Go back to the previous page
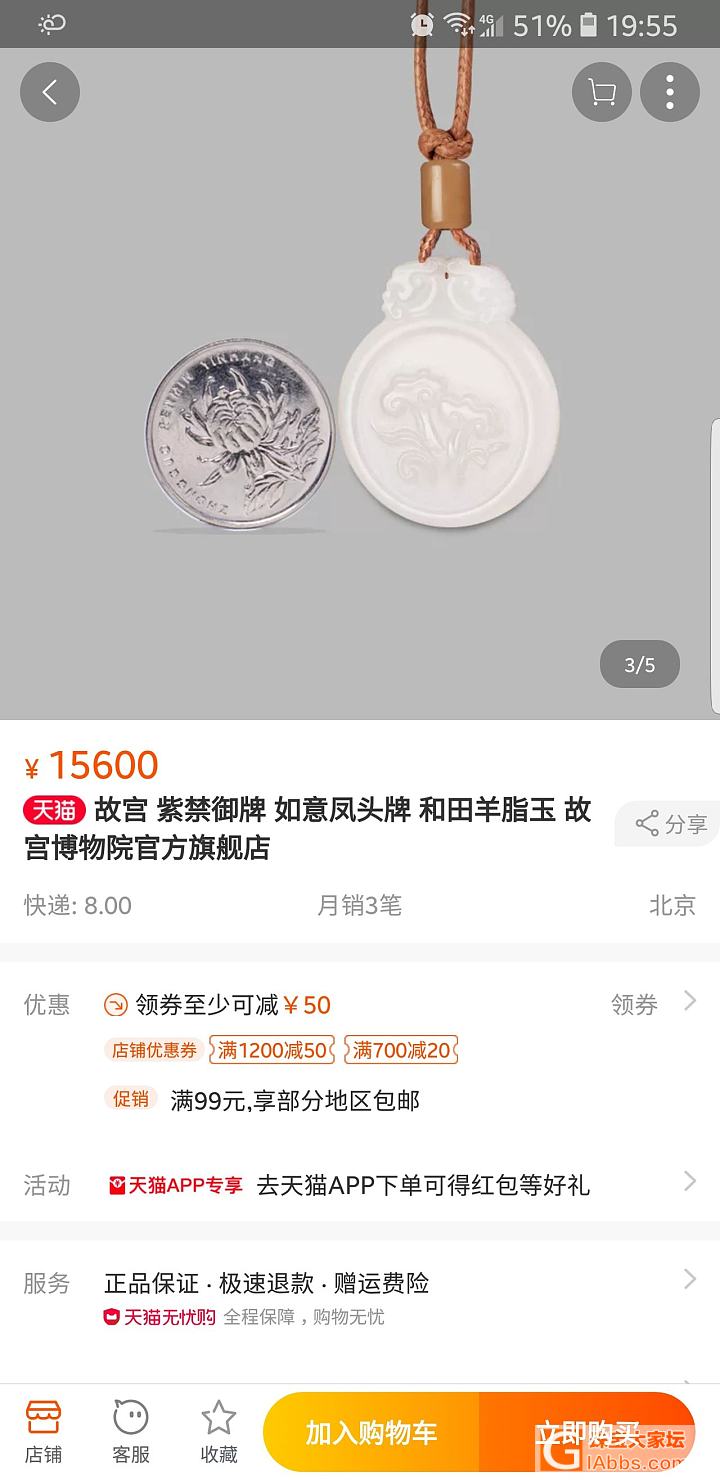This screenshot has width=720, height=1480. tap(49, 93)
